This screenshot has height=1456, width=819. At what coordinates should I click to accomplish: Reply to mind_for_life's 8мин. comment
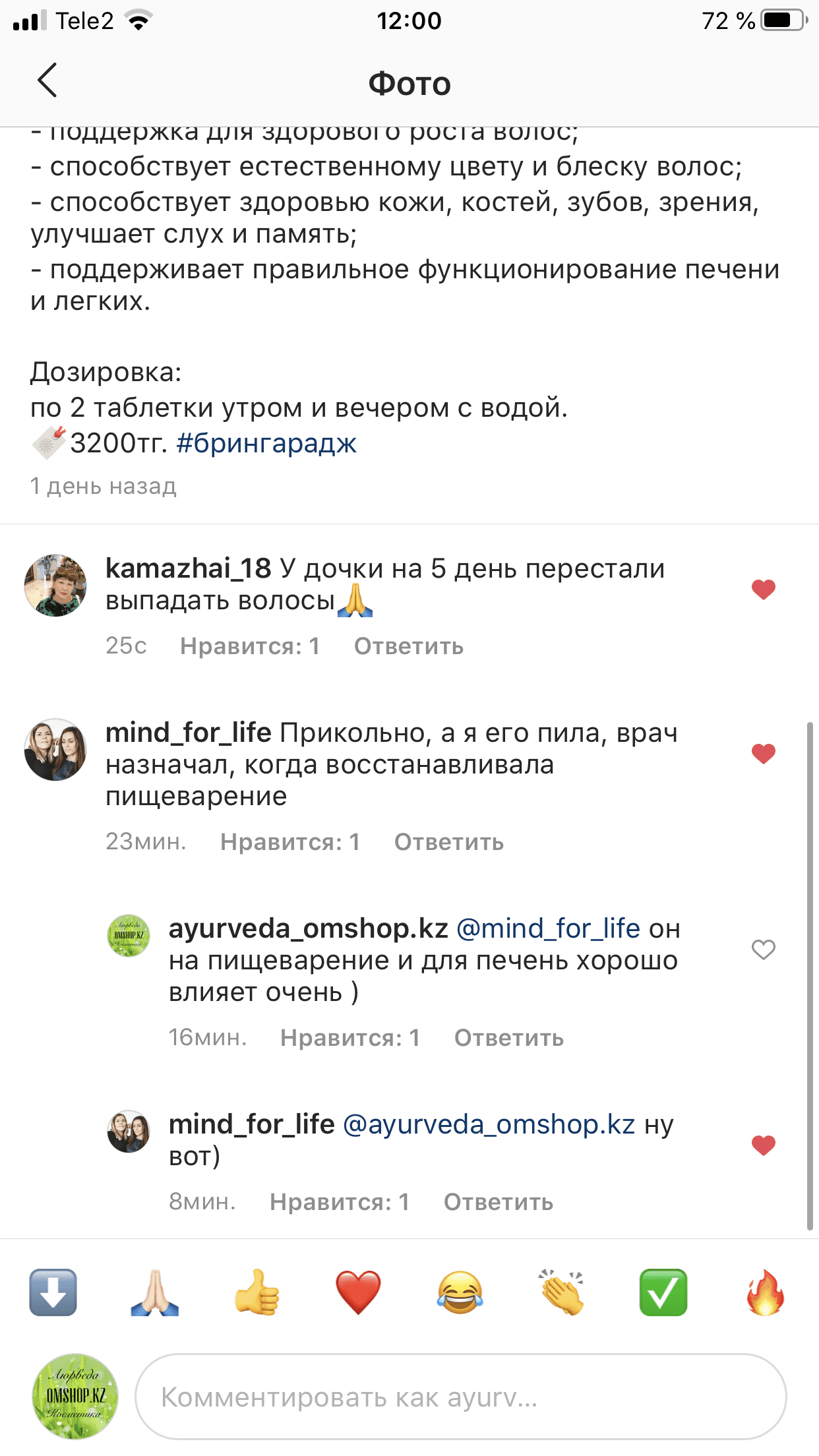(498, 1202)
